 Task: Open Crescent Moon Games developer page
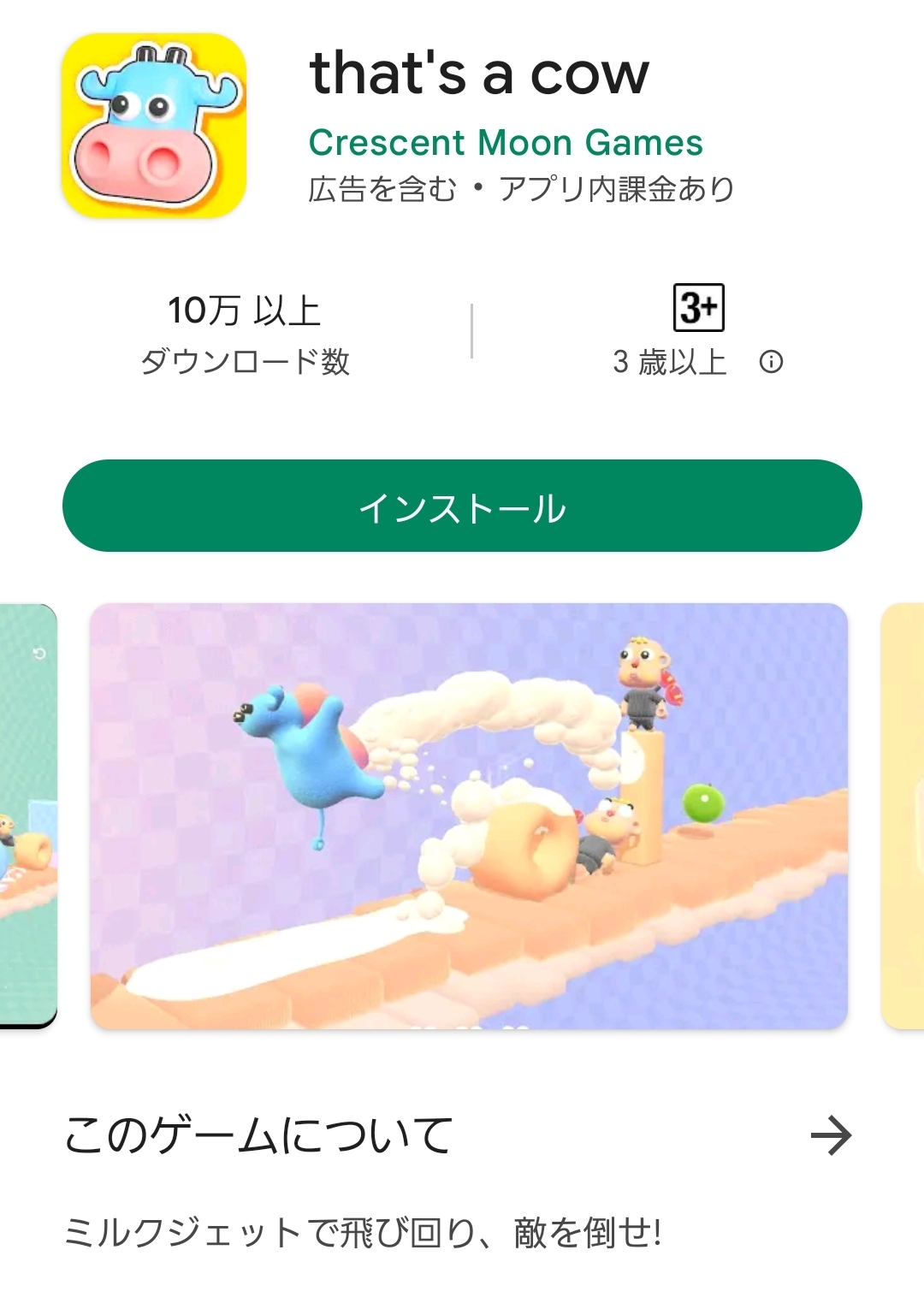506,143
